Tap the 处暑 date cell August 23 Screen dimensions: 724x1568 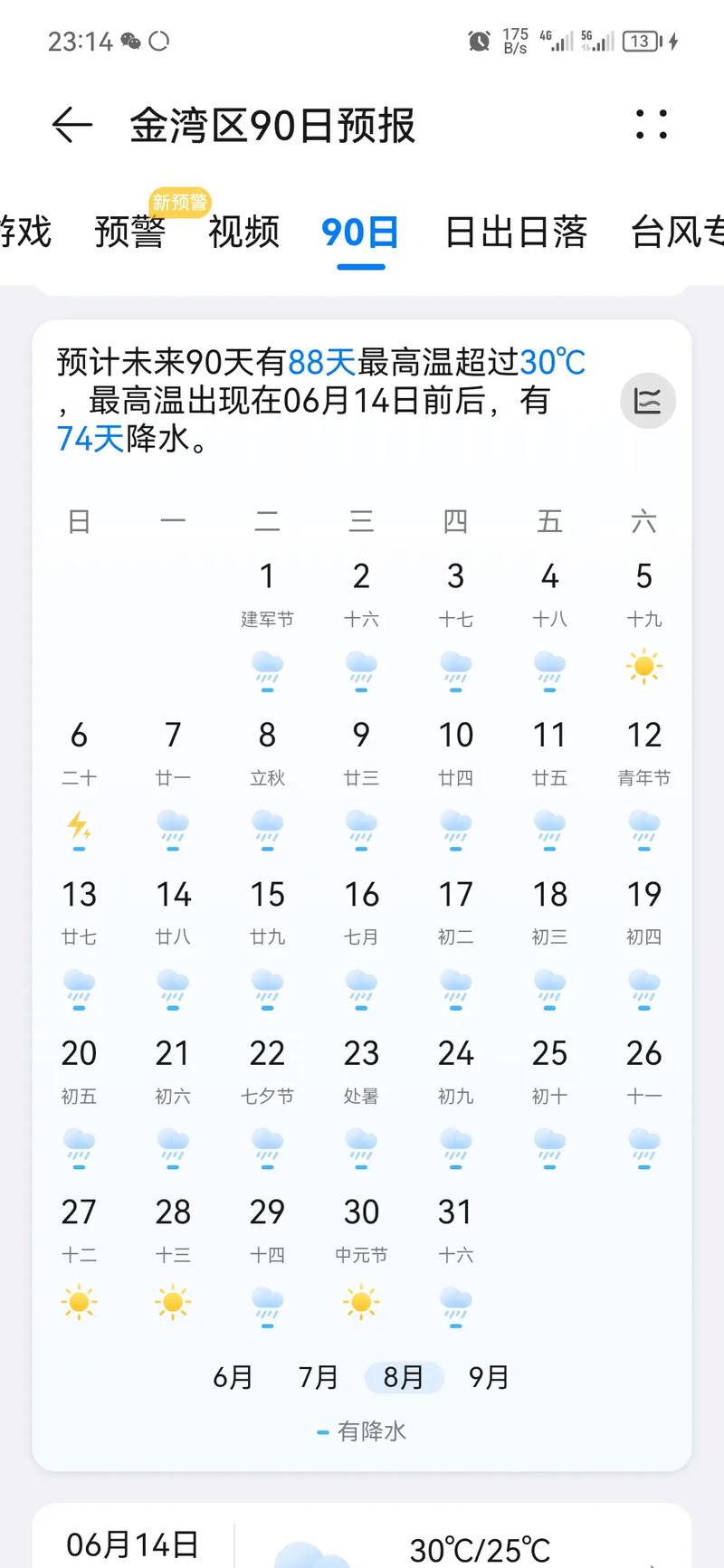[361, 1068]
